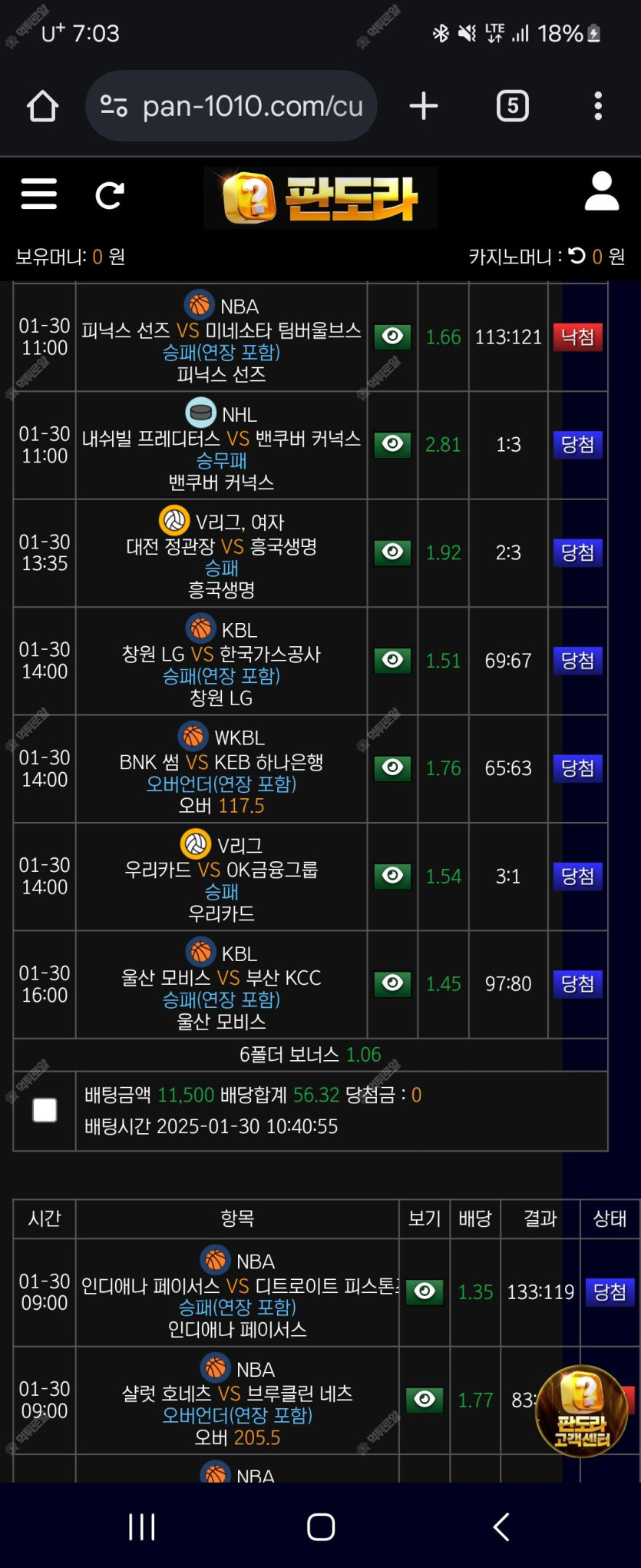Open a new browser tab
Screen dimensions: 641x1568
coord(423,106)
